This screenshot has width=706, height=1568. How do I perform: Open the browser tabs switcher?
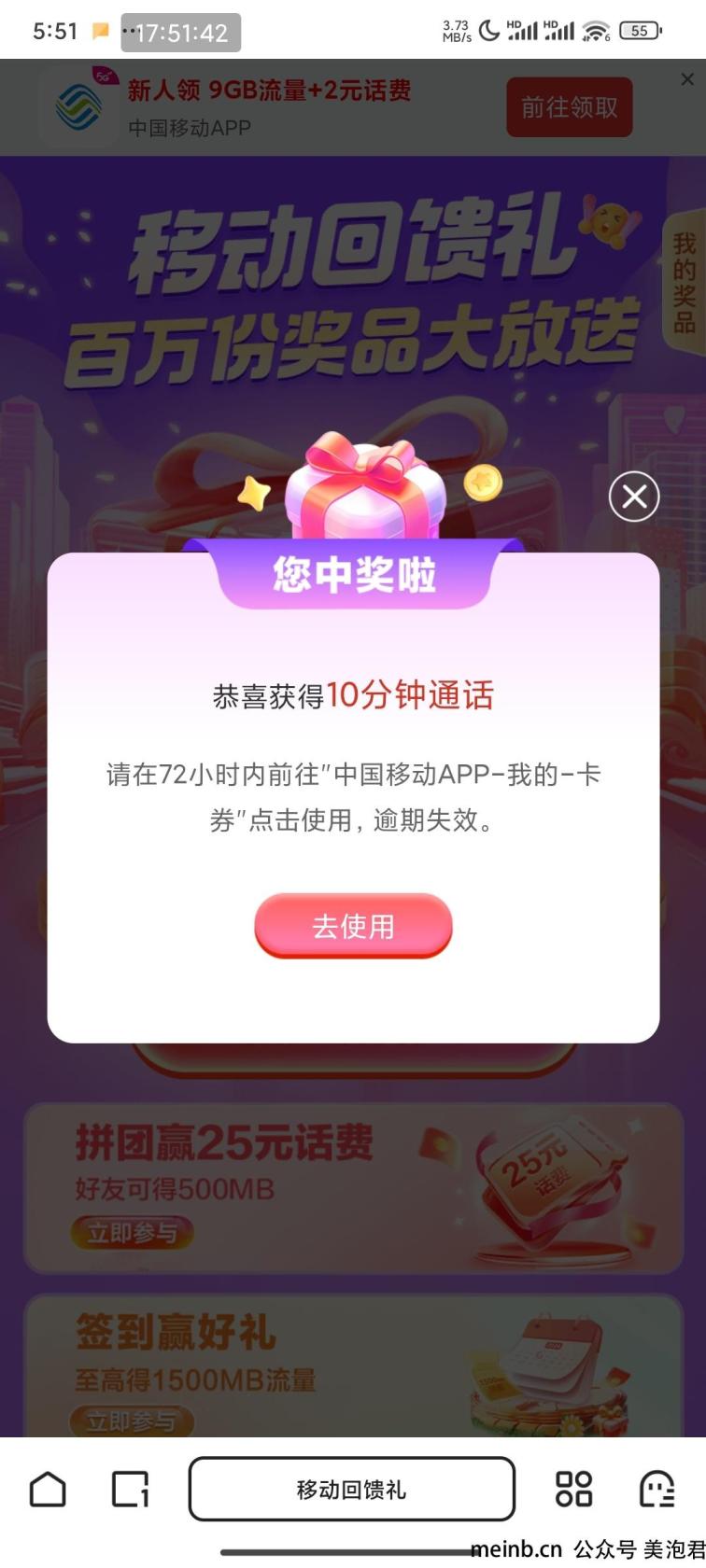click(130, 1489)
